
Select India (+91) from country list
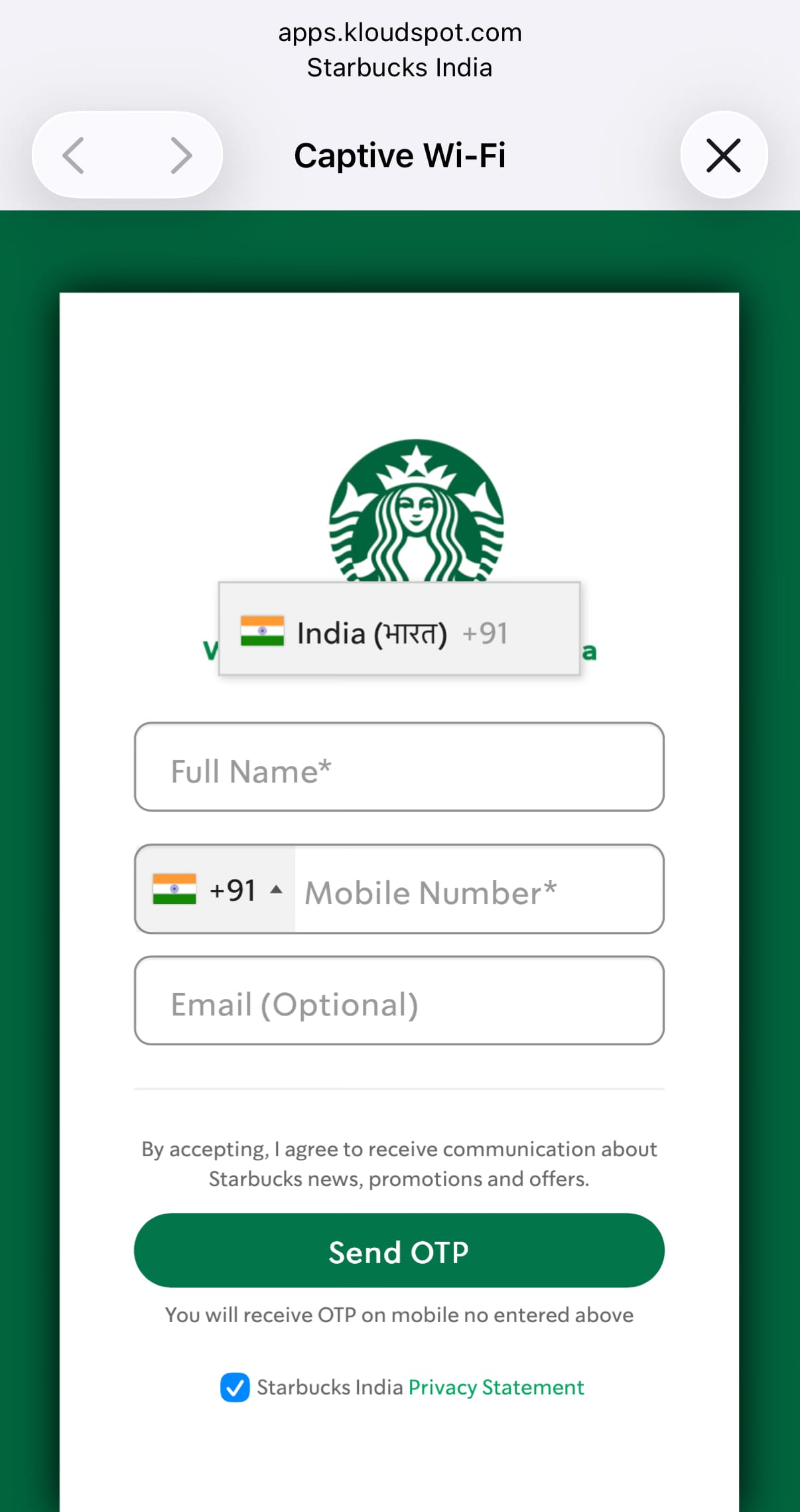(x=399, y=633)
